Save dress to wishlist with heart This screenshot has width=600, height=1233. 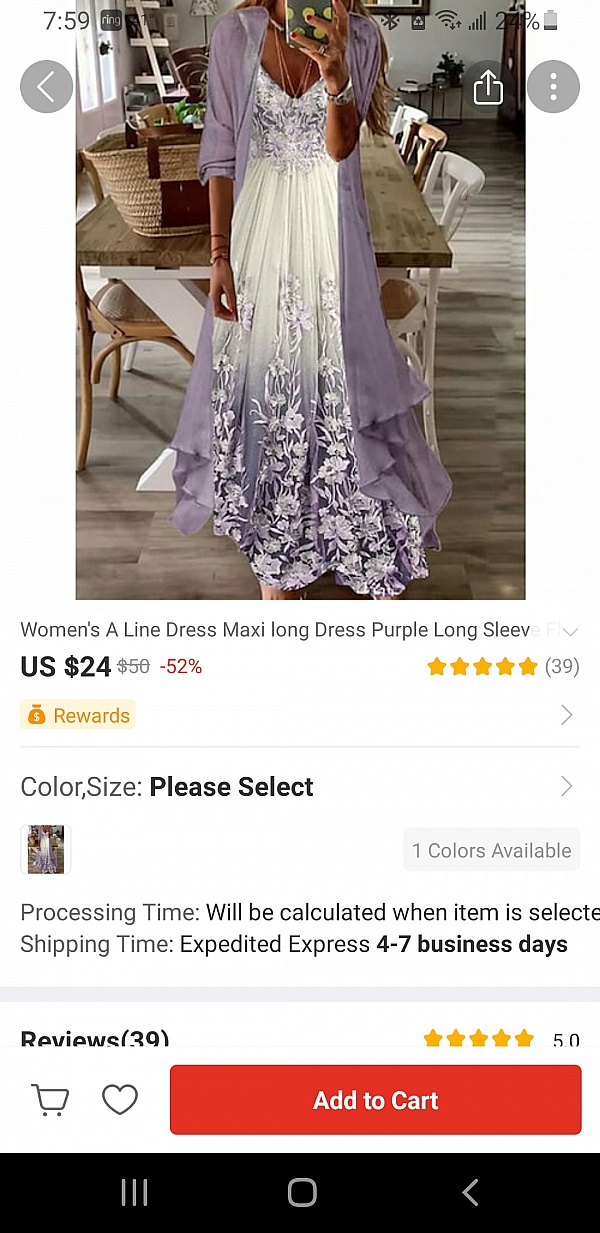120,1100
